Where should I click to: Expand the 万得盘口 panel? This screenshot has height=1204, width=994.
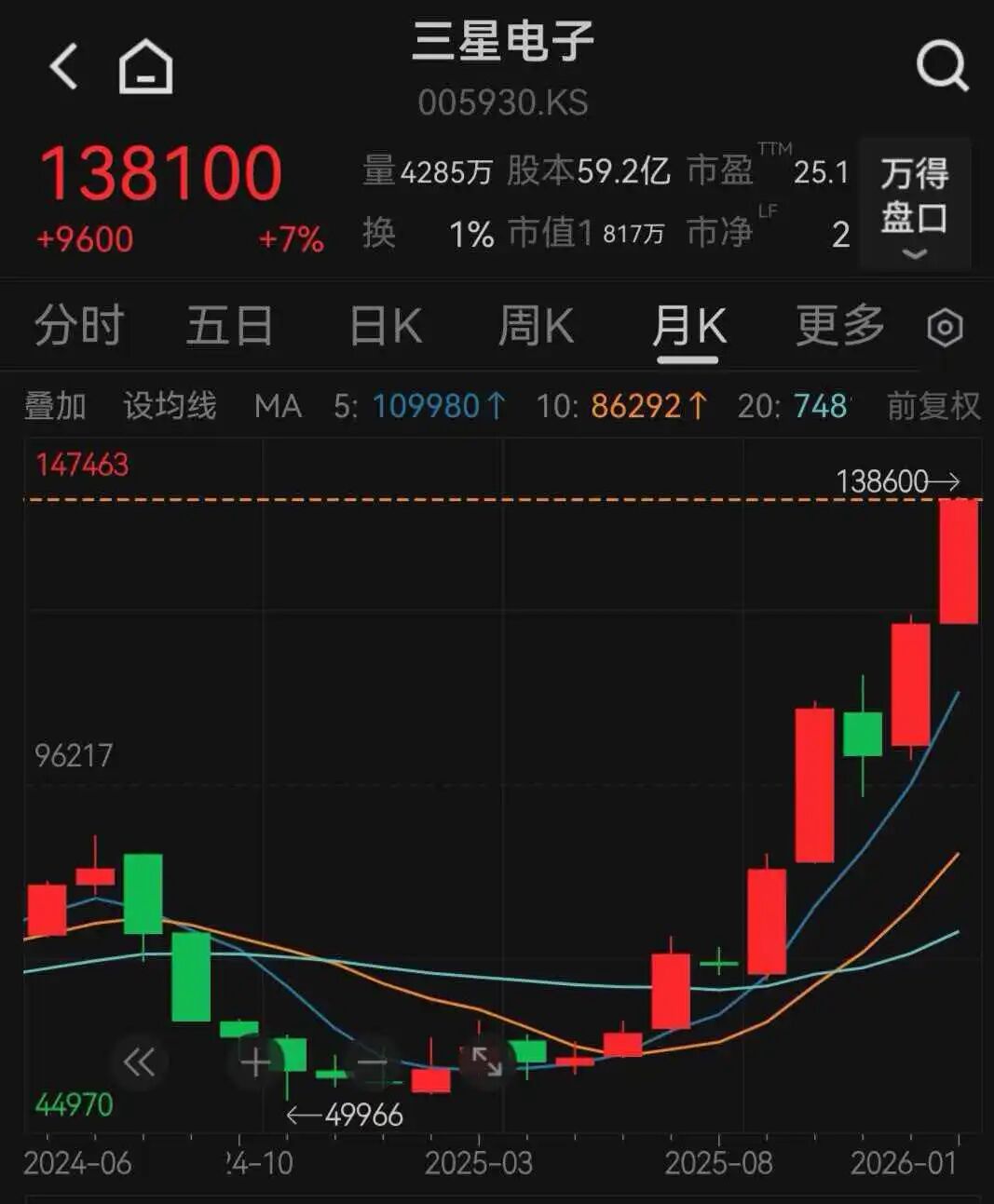914,207
